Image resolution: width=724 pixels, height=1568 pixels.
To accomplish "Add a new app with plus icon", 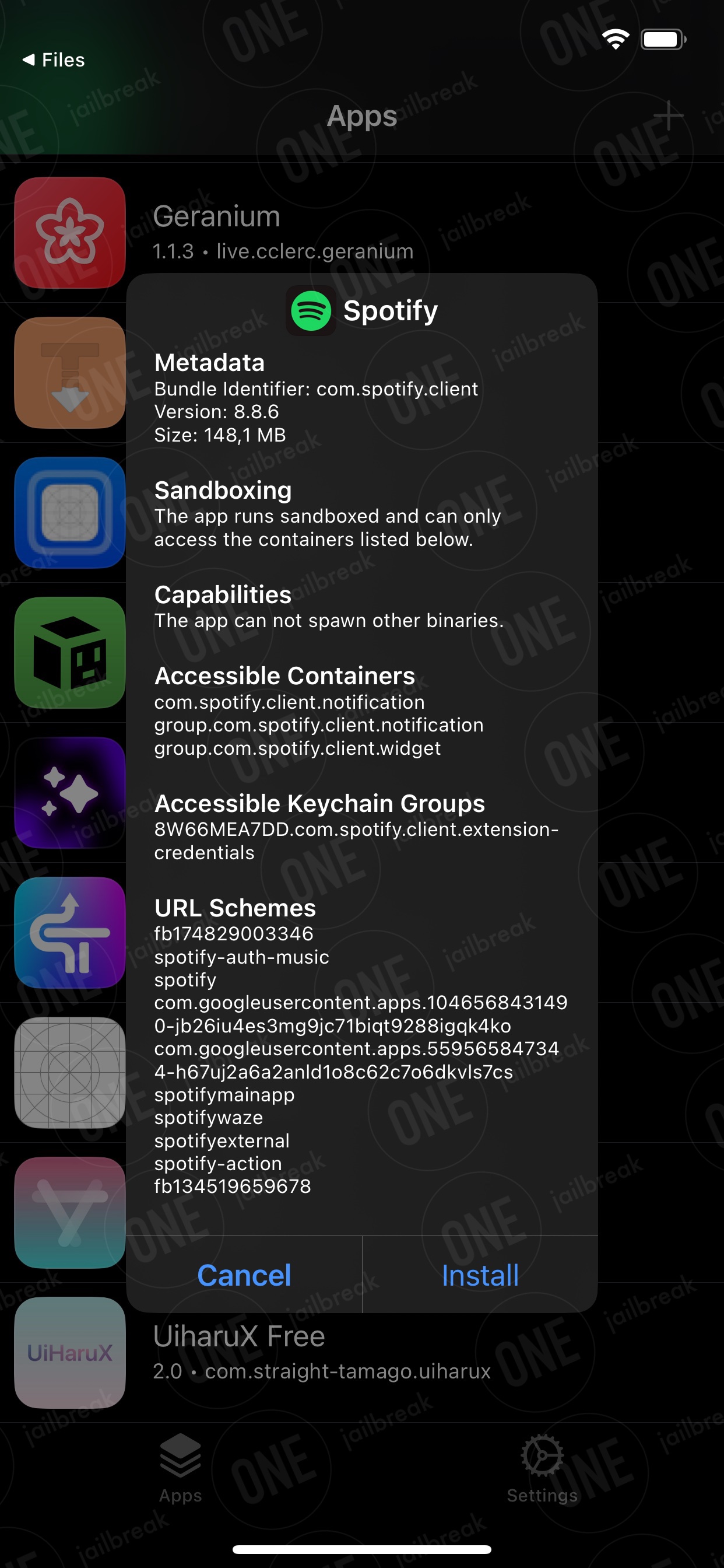I will click(668, 116).
